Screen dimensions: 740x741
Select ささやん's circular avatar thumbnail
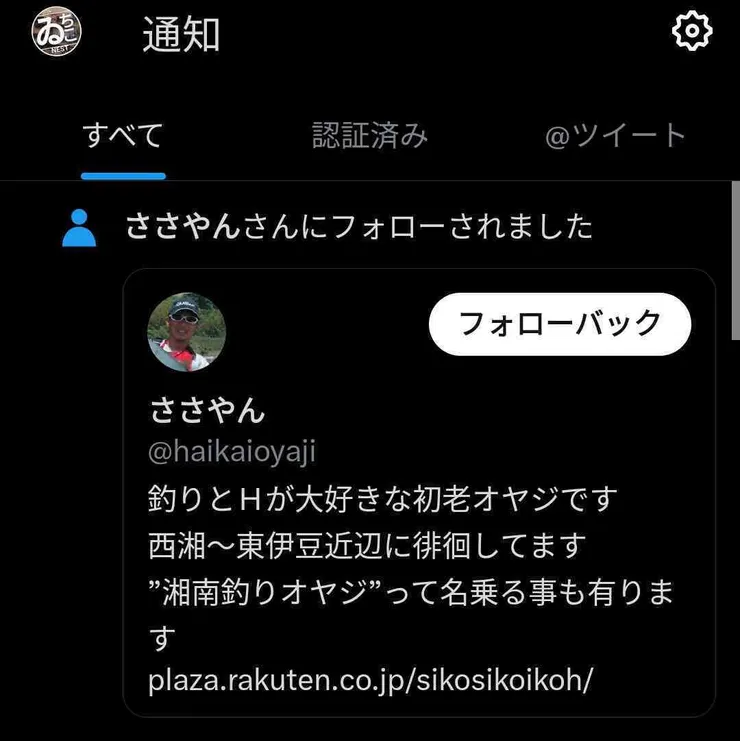click(x=187, y=332)
